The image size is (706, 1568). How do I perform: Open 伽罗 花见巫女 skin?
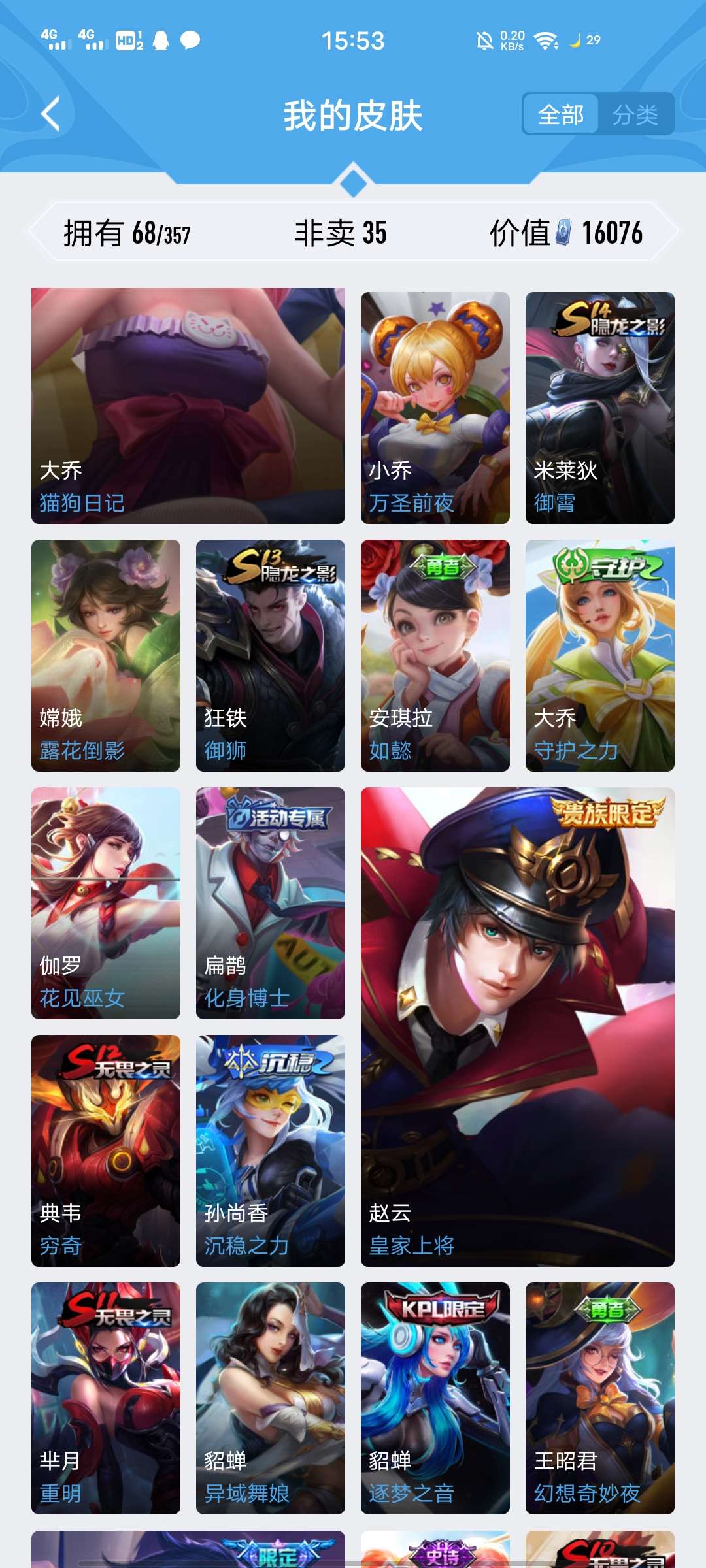coord(106,903)
